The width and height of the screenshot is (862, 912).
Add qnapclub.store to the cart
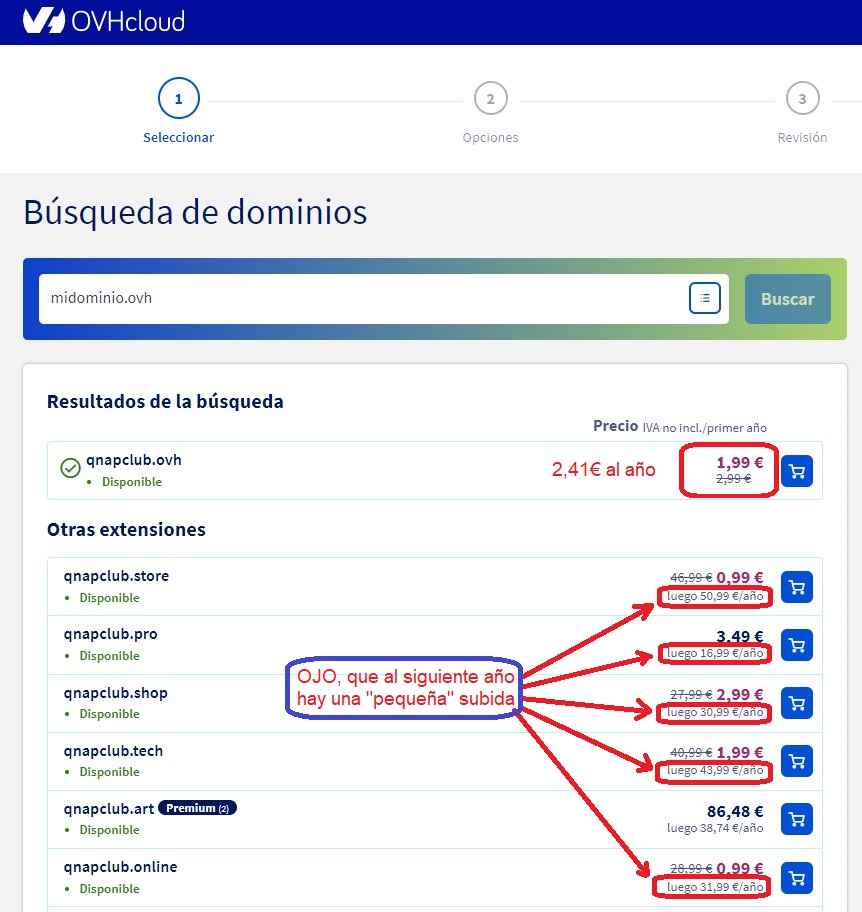tap(797, 587)
